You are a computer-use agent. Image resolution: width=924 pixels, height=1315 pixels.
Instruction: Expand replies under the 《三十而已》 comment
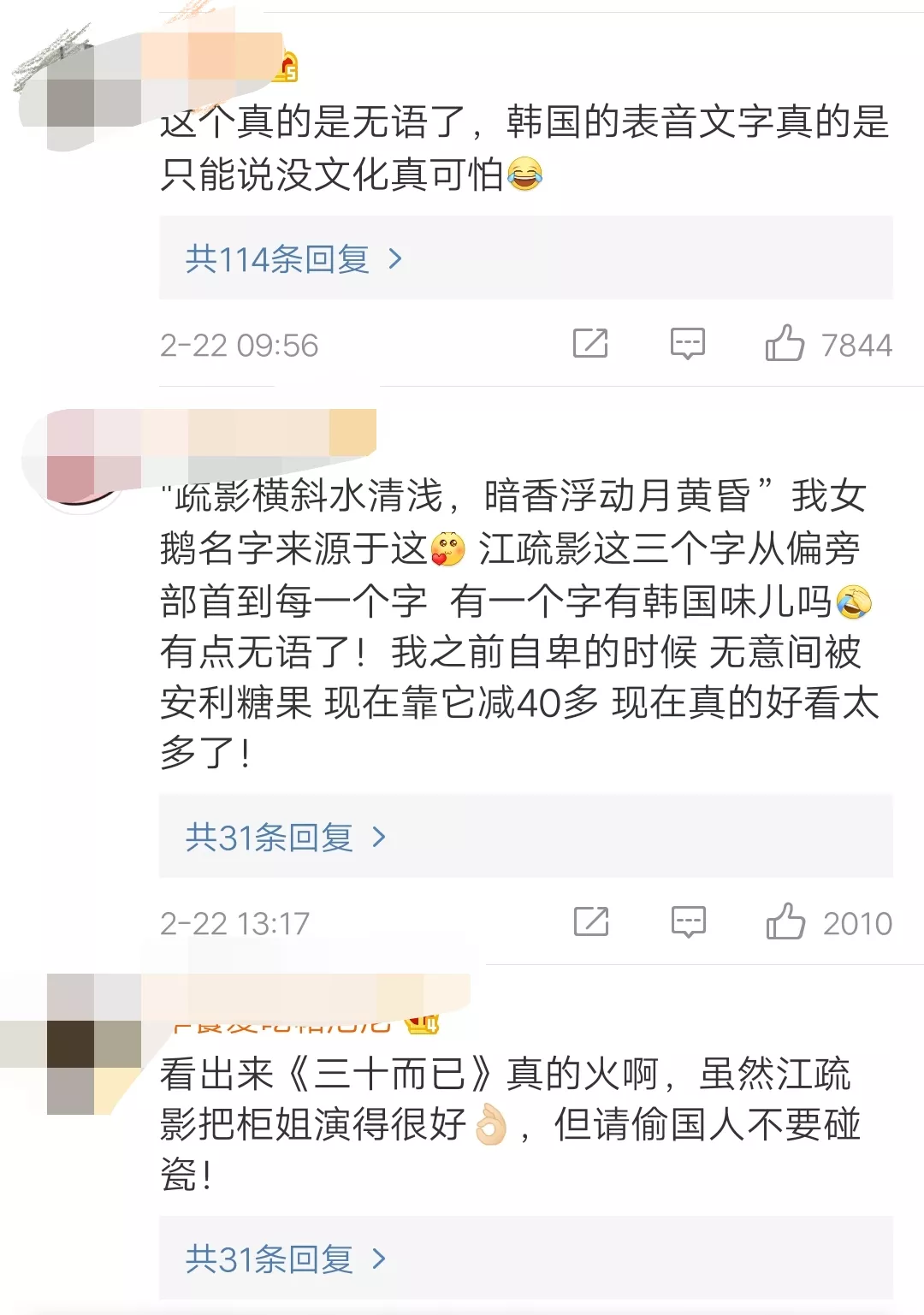285,1259
